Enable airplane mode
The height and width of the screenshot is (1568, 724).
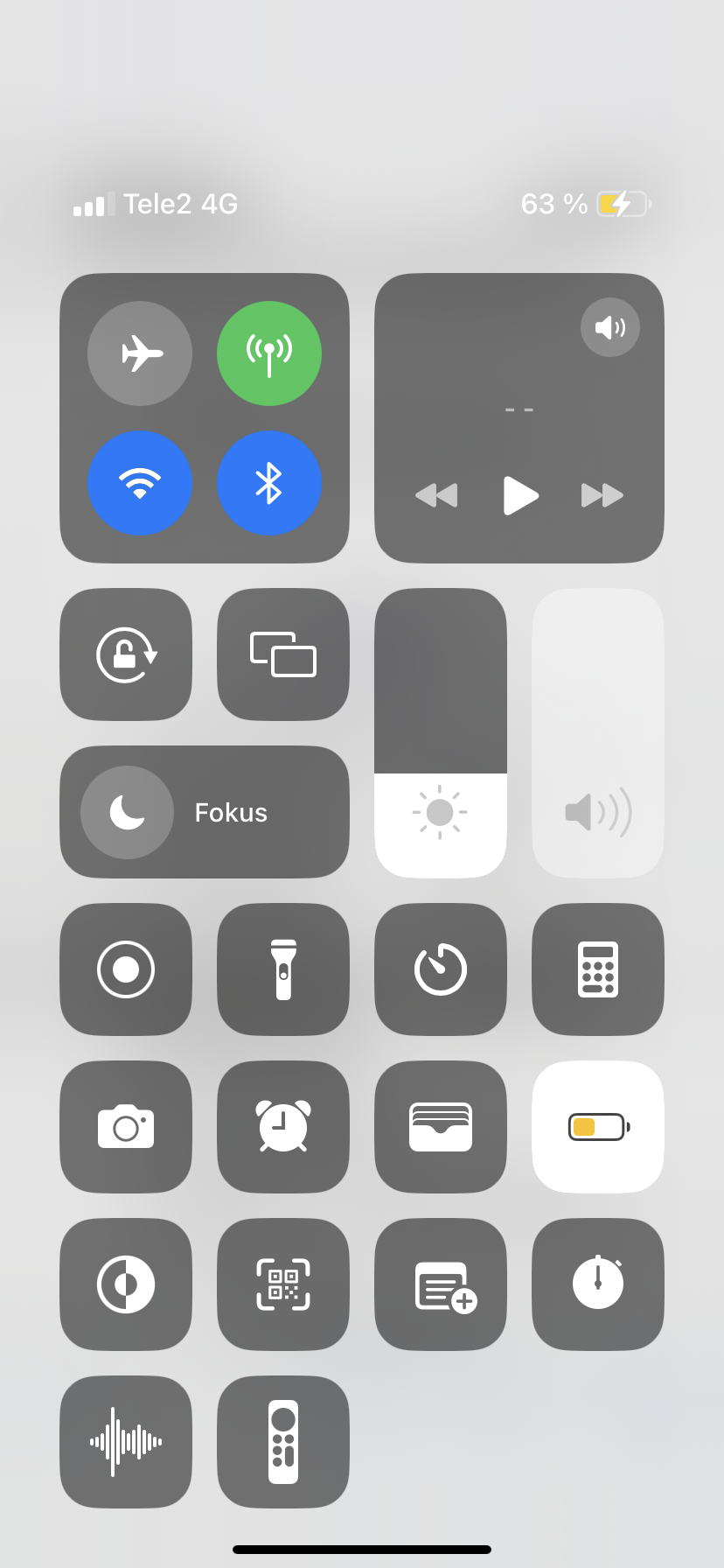140,353
